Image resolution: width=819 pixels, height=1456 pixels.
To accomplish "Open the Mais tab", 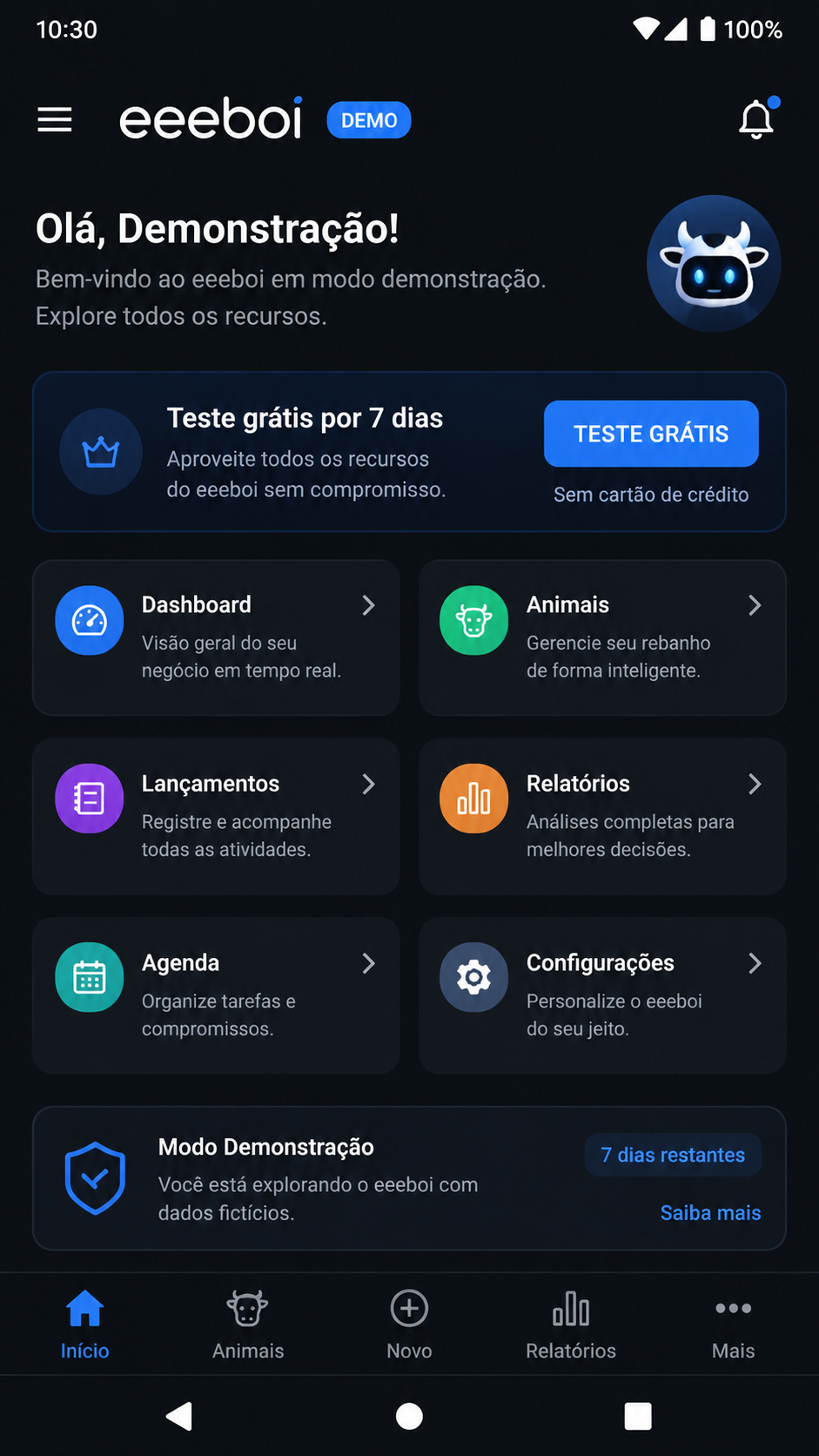I will tap(733, 1325).
